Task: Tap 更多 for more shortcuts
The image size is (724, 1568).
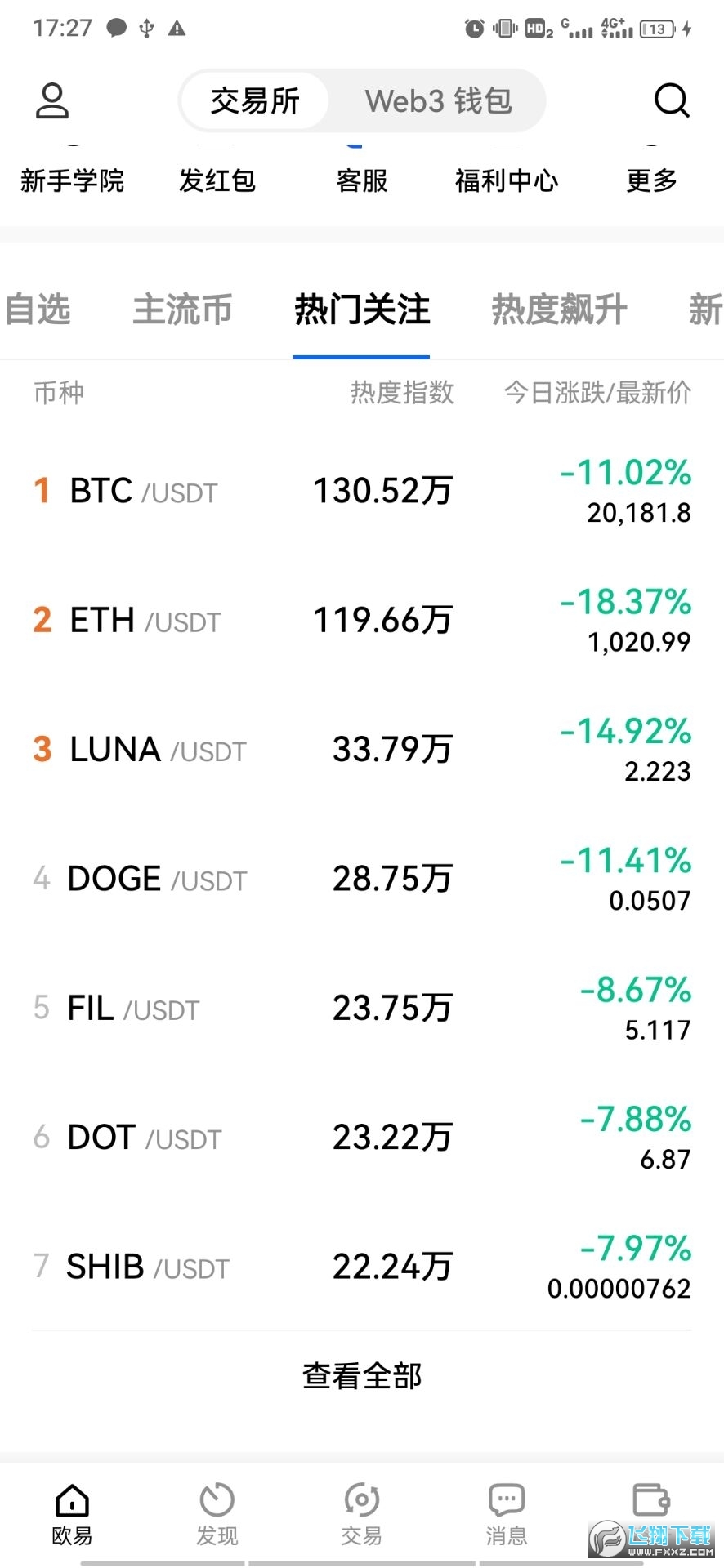Action: pyautogui.click(x=651, y=180)
